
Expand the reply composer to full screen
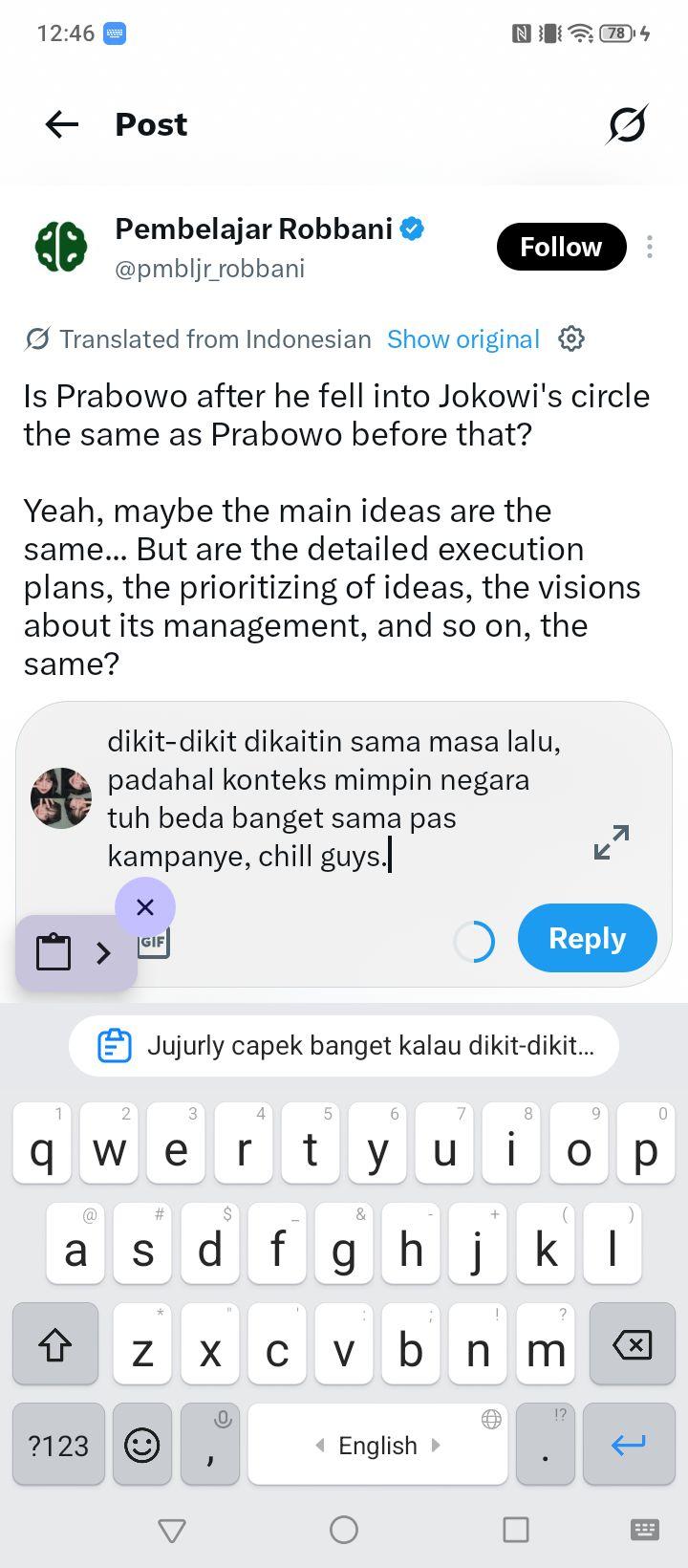pyautogui.click(x=612, y=841)
